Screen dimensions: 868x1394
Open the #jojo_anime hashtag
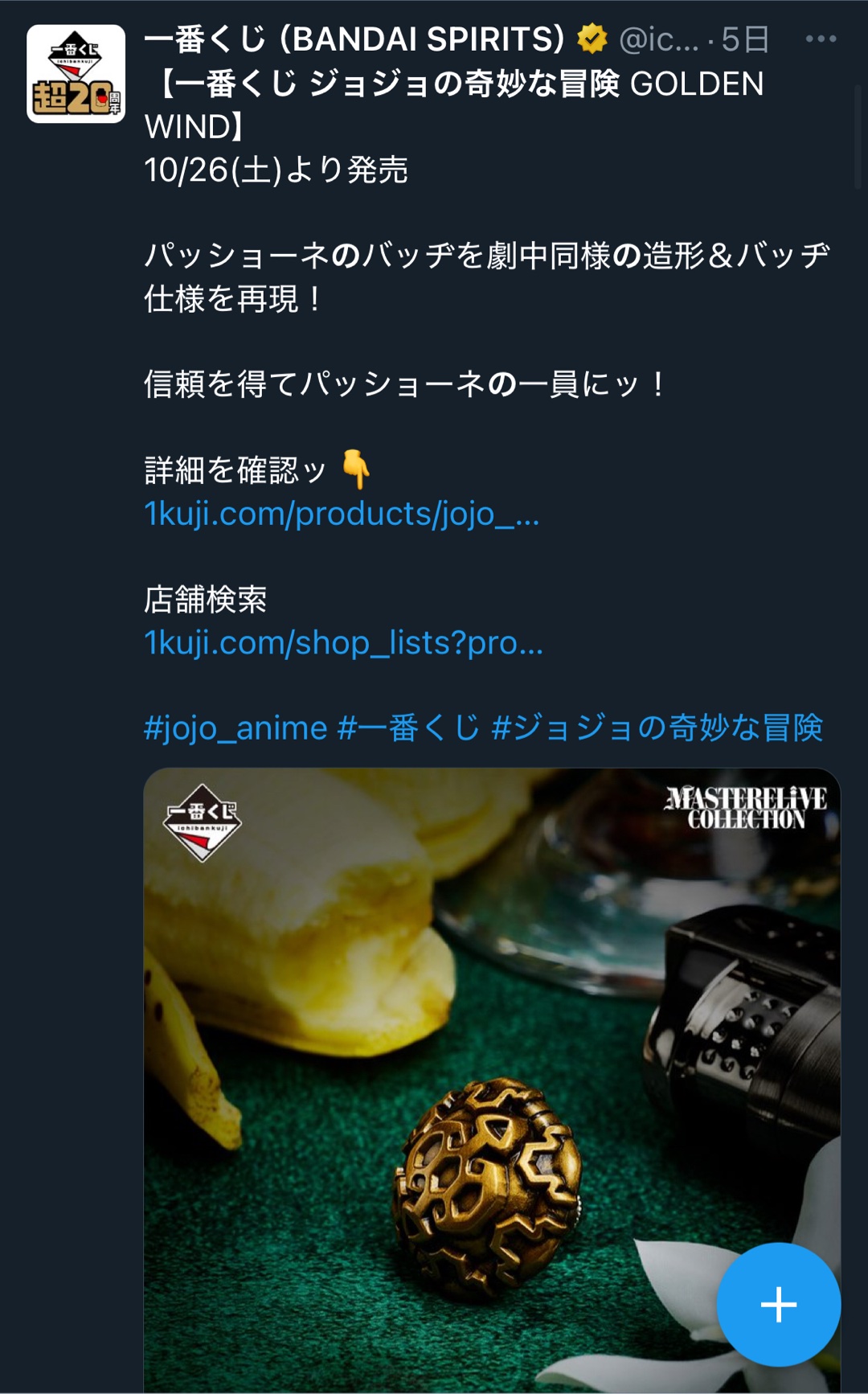pos(235,728)
